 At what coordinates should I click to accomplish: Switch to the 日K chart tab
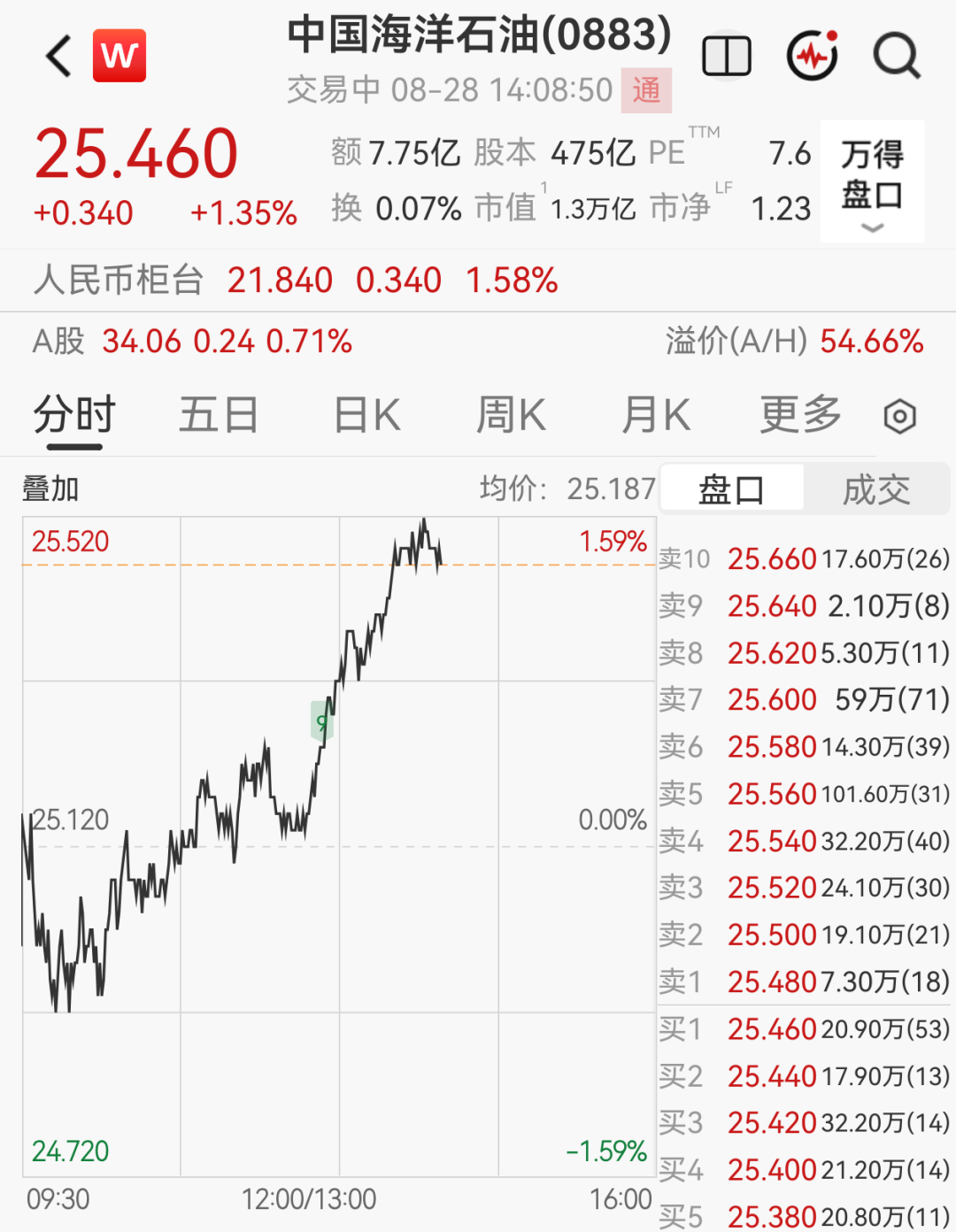pos(366,415)
